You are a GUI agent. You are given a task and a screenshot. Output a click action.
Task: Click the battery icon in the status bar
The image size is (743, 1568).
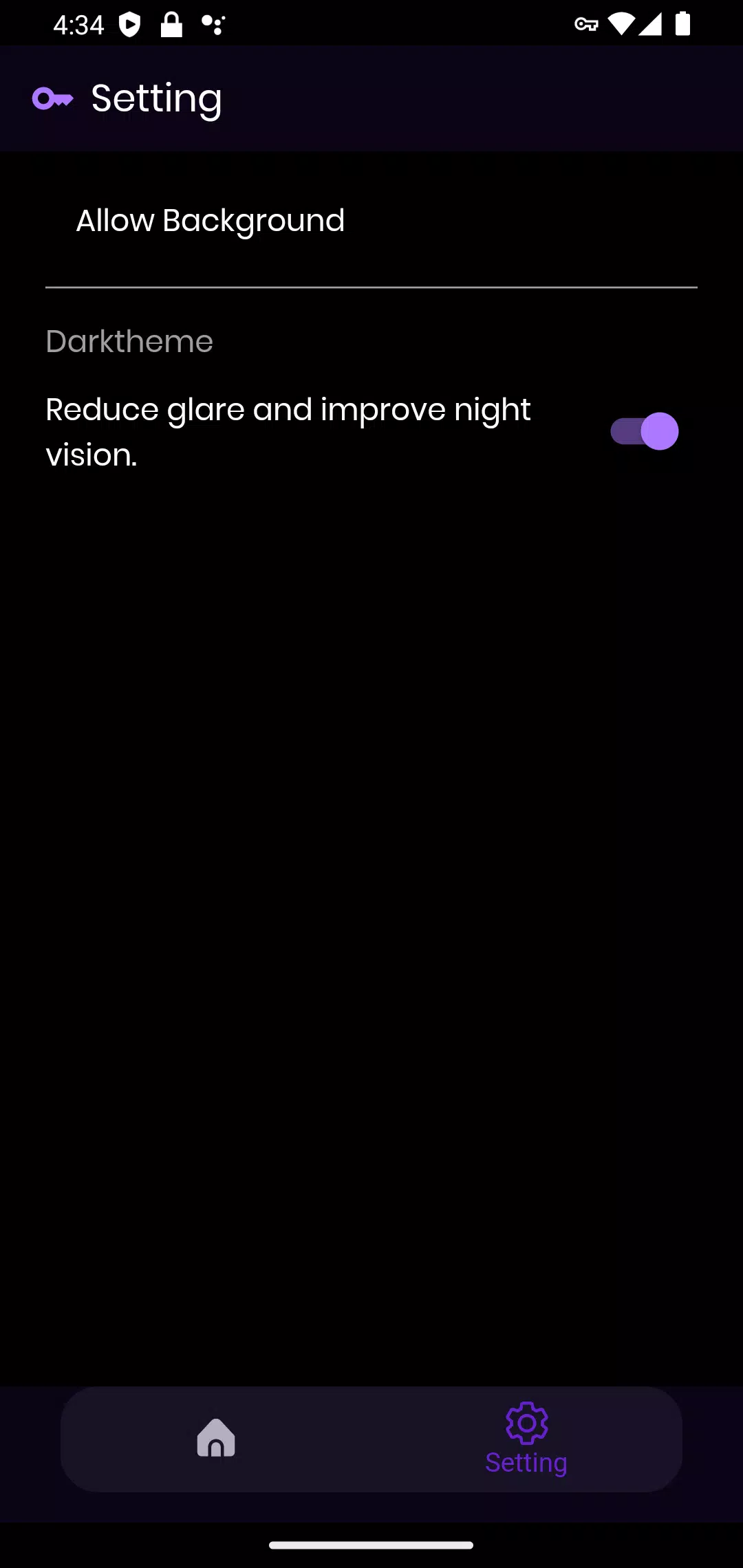(682, 23)
